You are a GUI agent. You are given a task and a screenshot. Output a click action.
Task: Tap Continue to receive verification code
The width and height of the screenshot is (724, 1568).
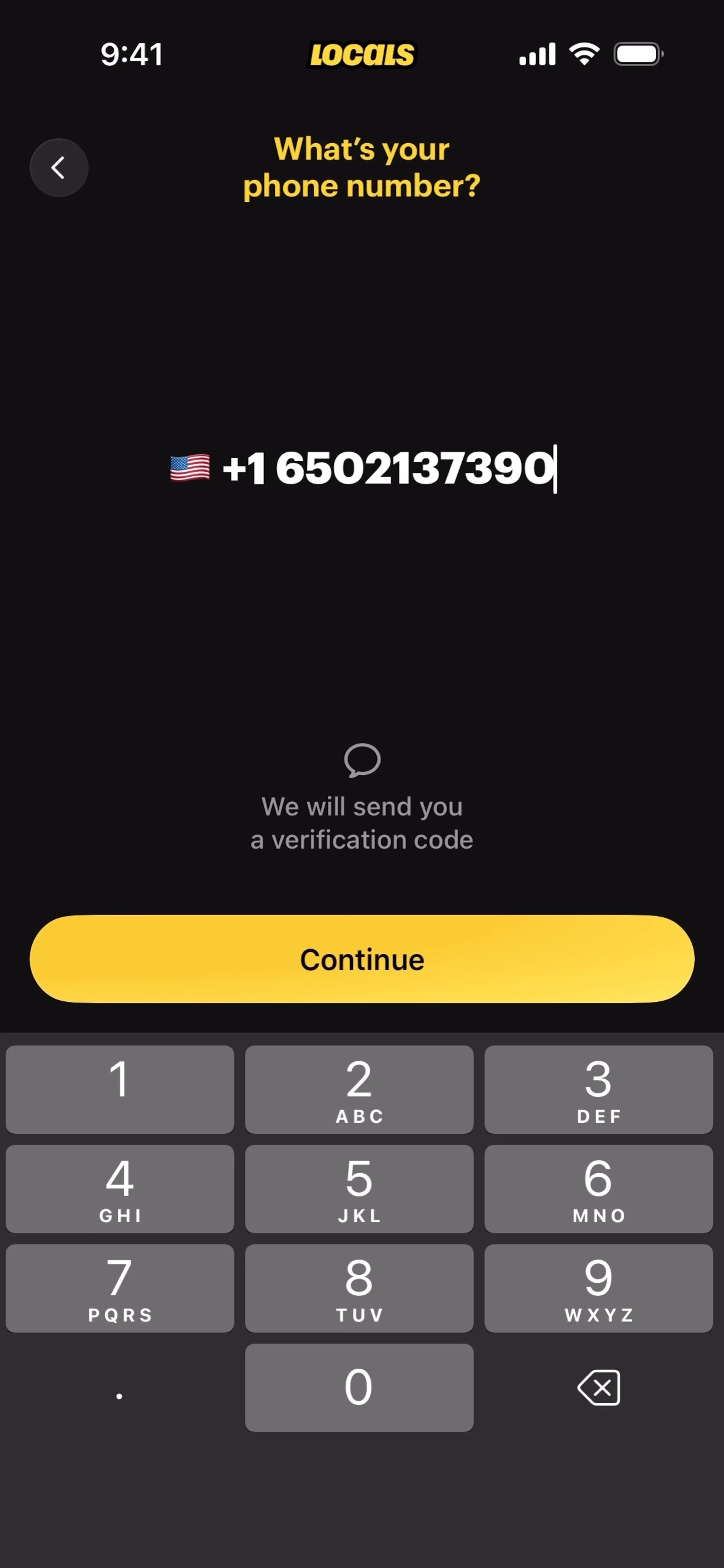click(x=362, y=959)
